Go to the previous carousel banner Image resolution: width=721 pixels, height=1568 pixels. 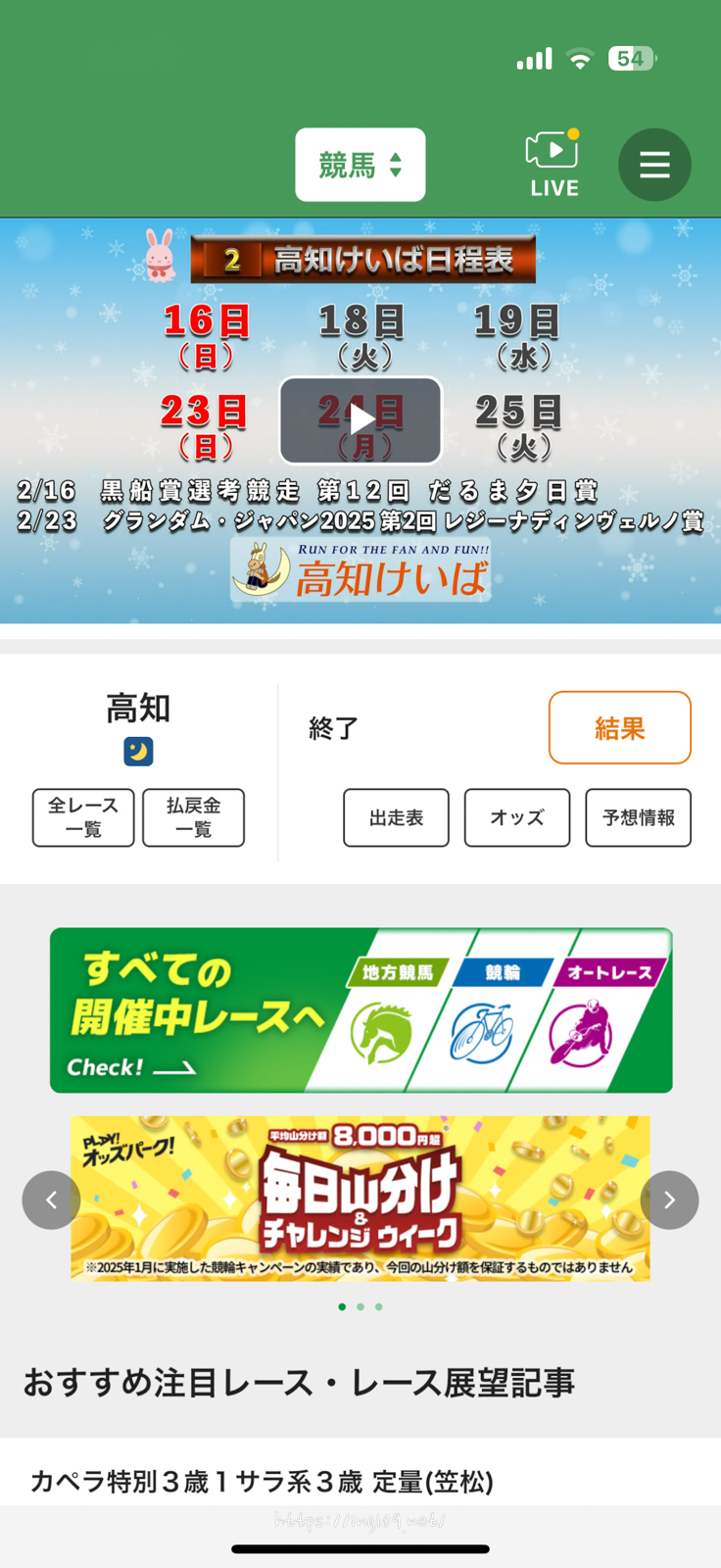click(51, 1200)
